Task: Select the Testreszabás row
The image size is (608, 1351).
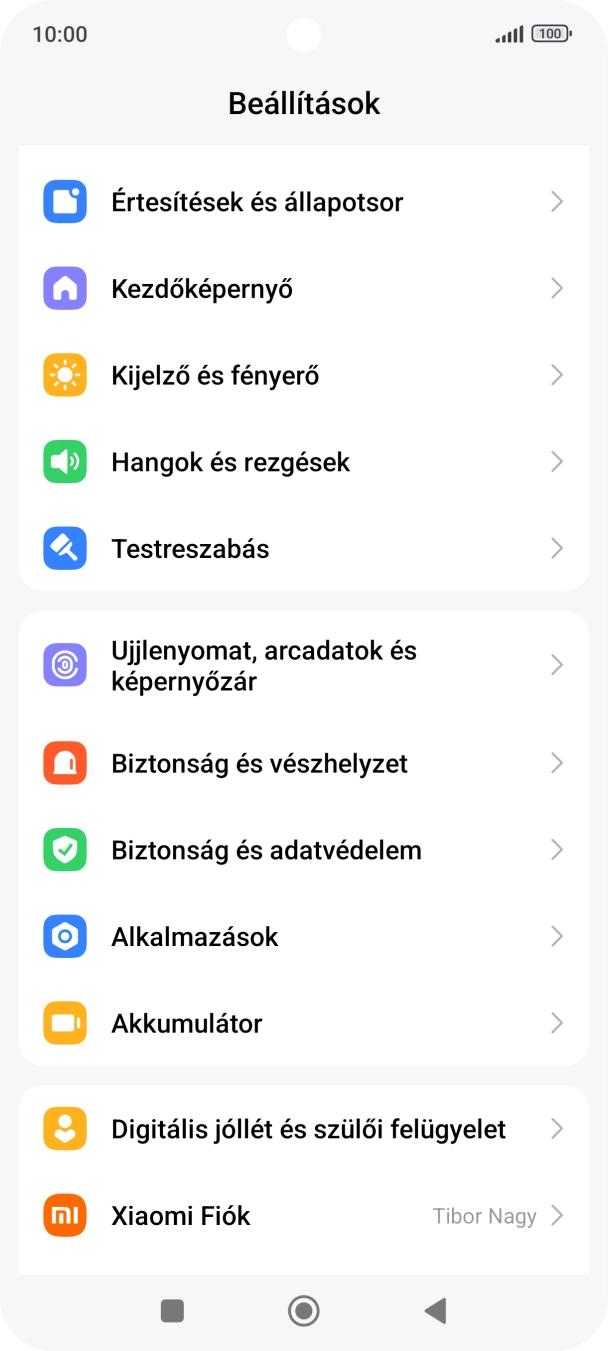Action: point(303,549)
